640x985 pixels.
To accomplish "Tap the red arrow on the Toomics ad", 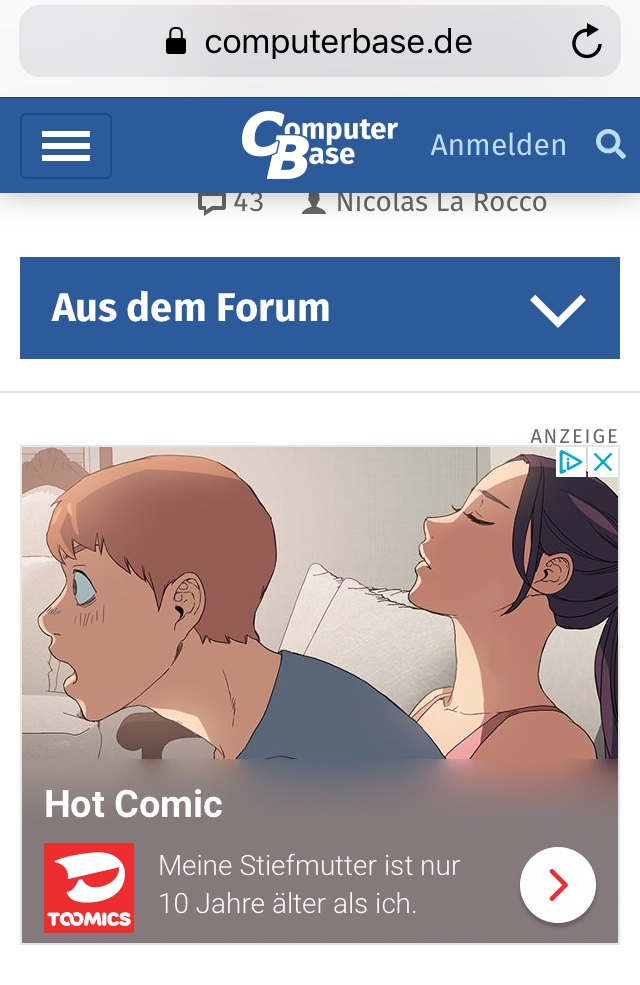I will (557, 885).
